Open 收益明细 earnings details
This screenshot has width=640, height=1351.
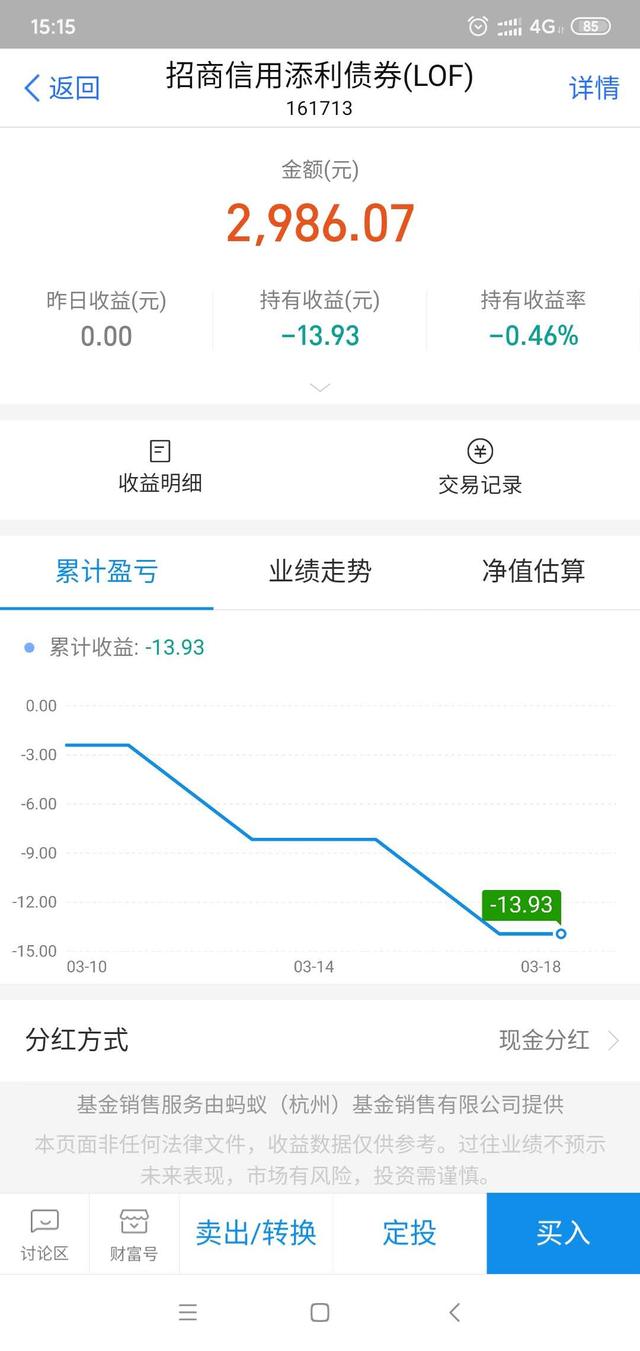tap(160, 467)
